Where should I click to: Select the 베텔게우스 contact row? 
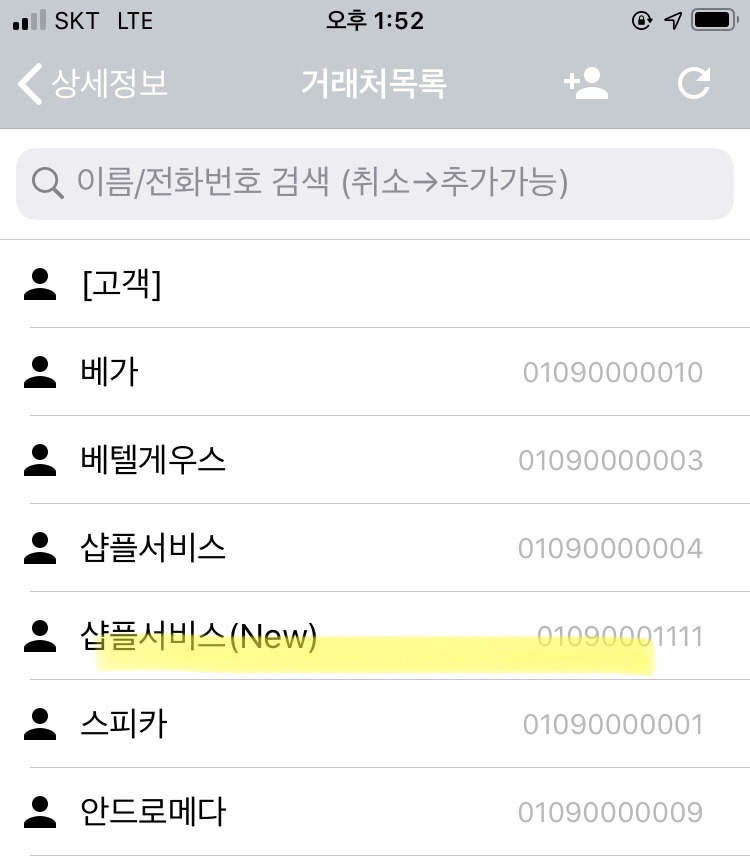300,459
